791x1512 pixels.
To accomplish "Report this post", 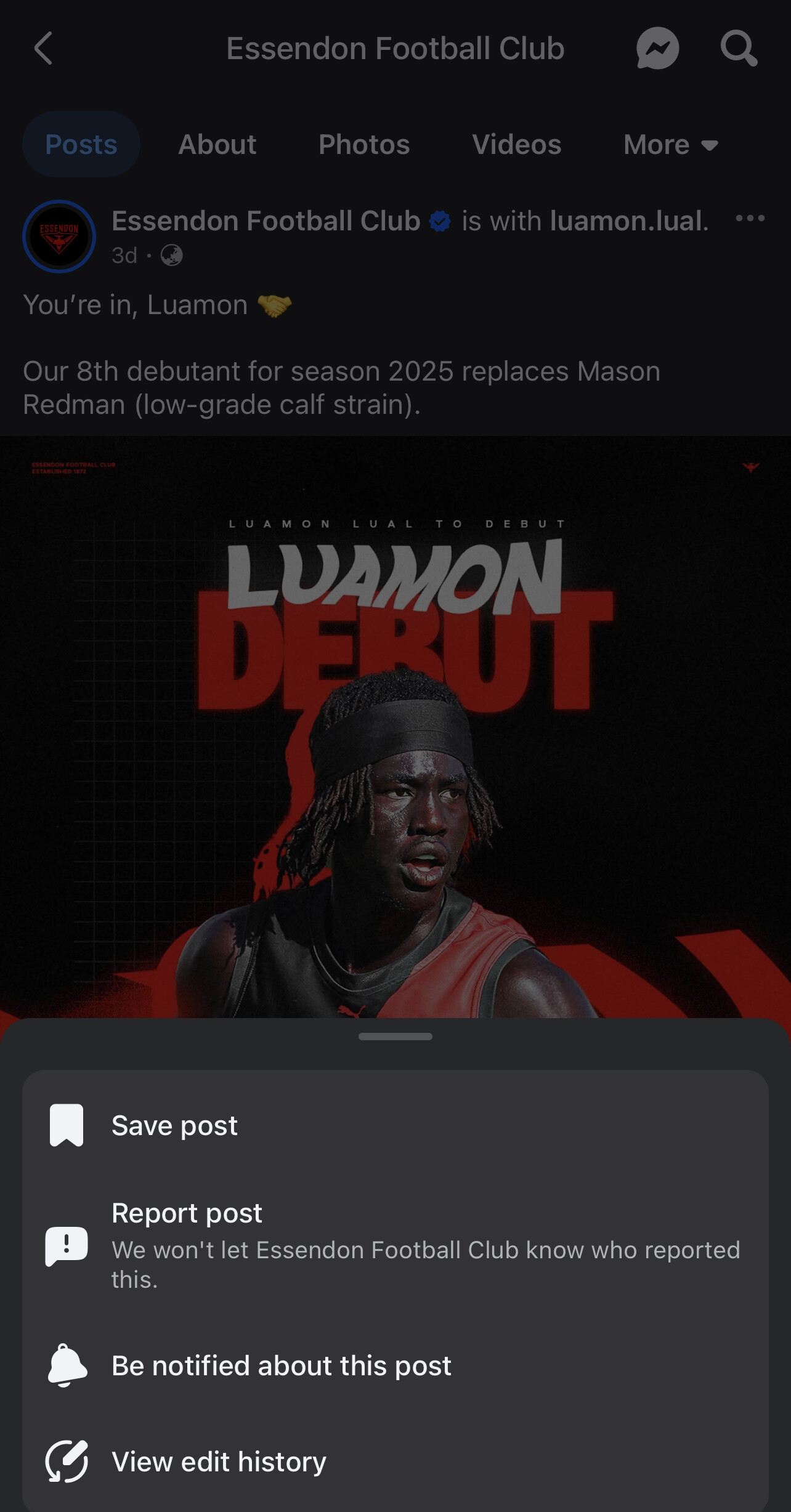I will [395, 1245].
